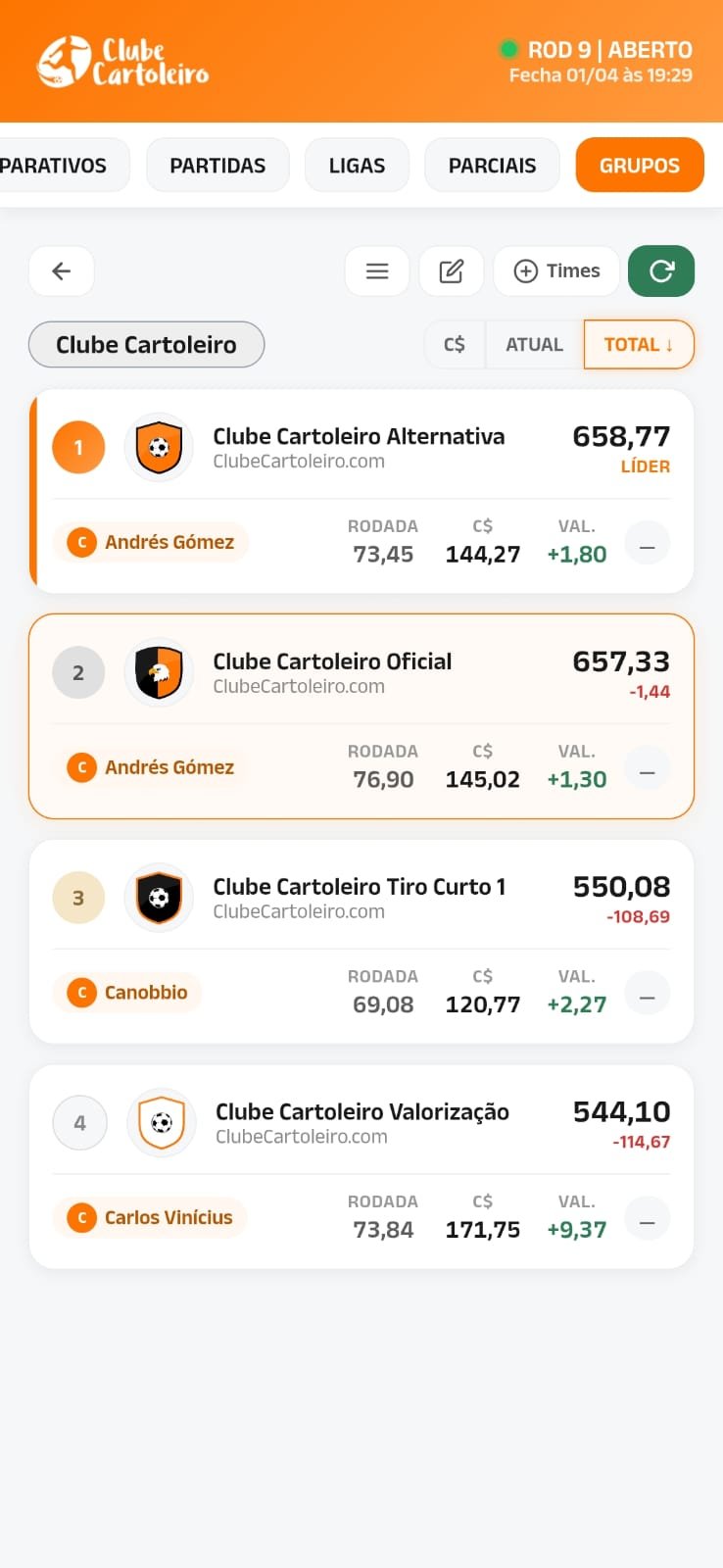Tap the back arrow to return
The height and width of the screenshot is (1568, 723).
coord(61,270)
